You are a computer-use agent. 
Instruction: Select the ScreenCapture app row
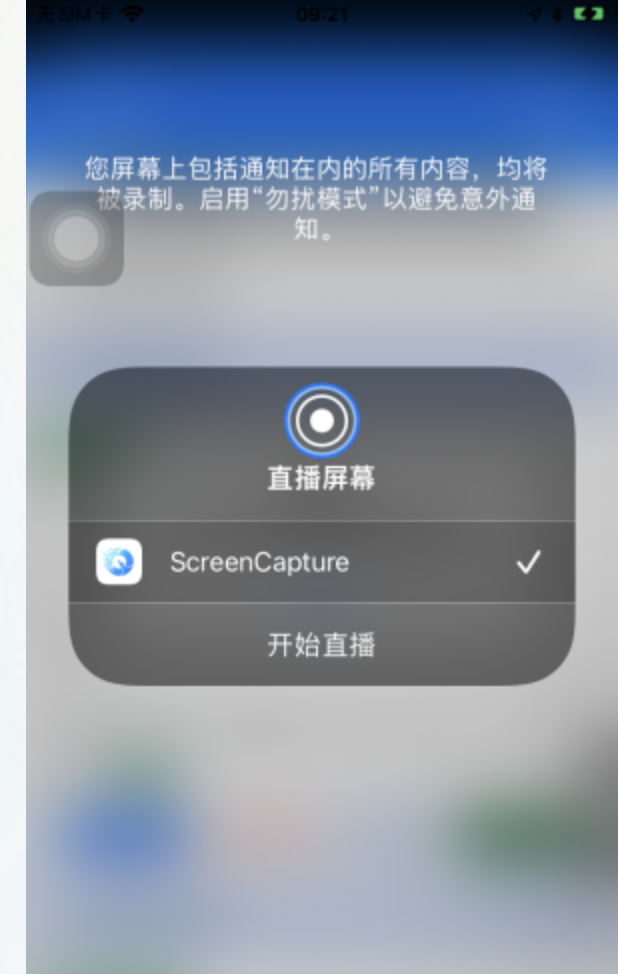(321, 562)
